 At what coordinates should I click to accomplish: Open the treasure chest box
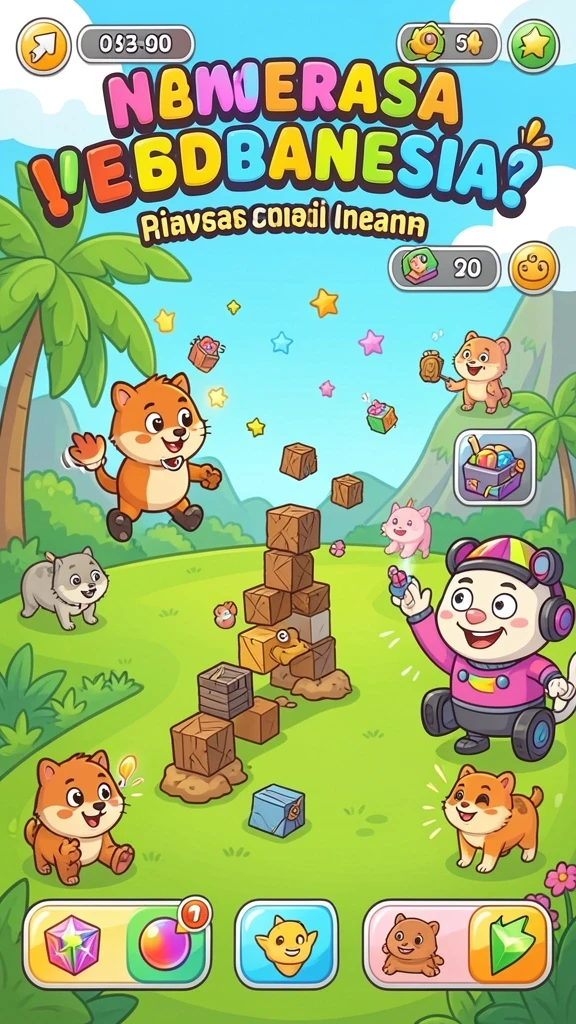point(495,467)
